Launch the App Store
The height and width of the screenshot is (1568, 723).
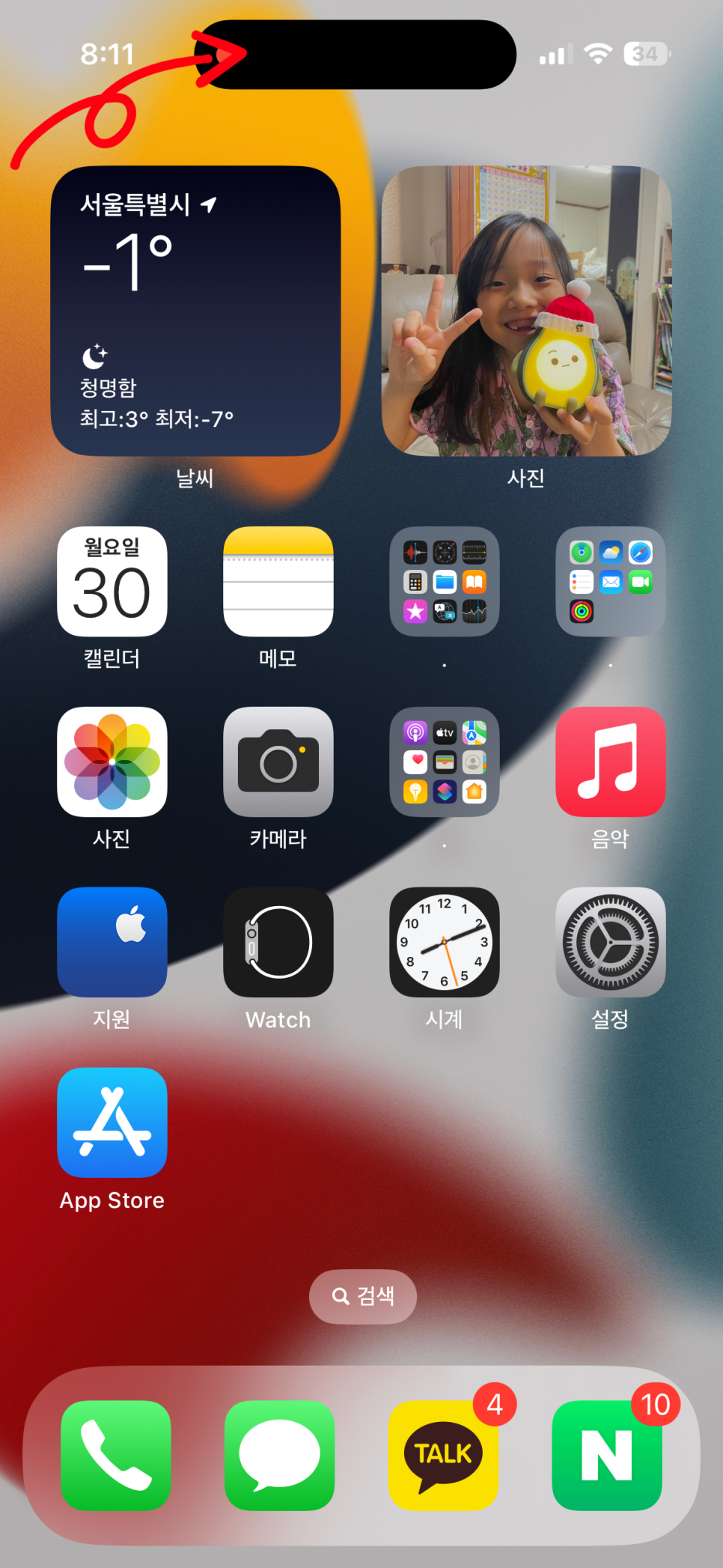click(112, 1122)
